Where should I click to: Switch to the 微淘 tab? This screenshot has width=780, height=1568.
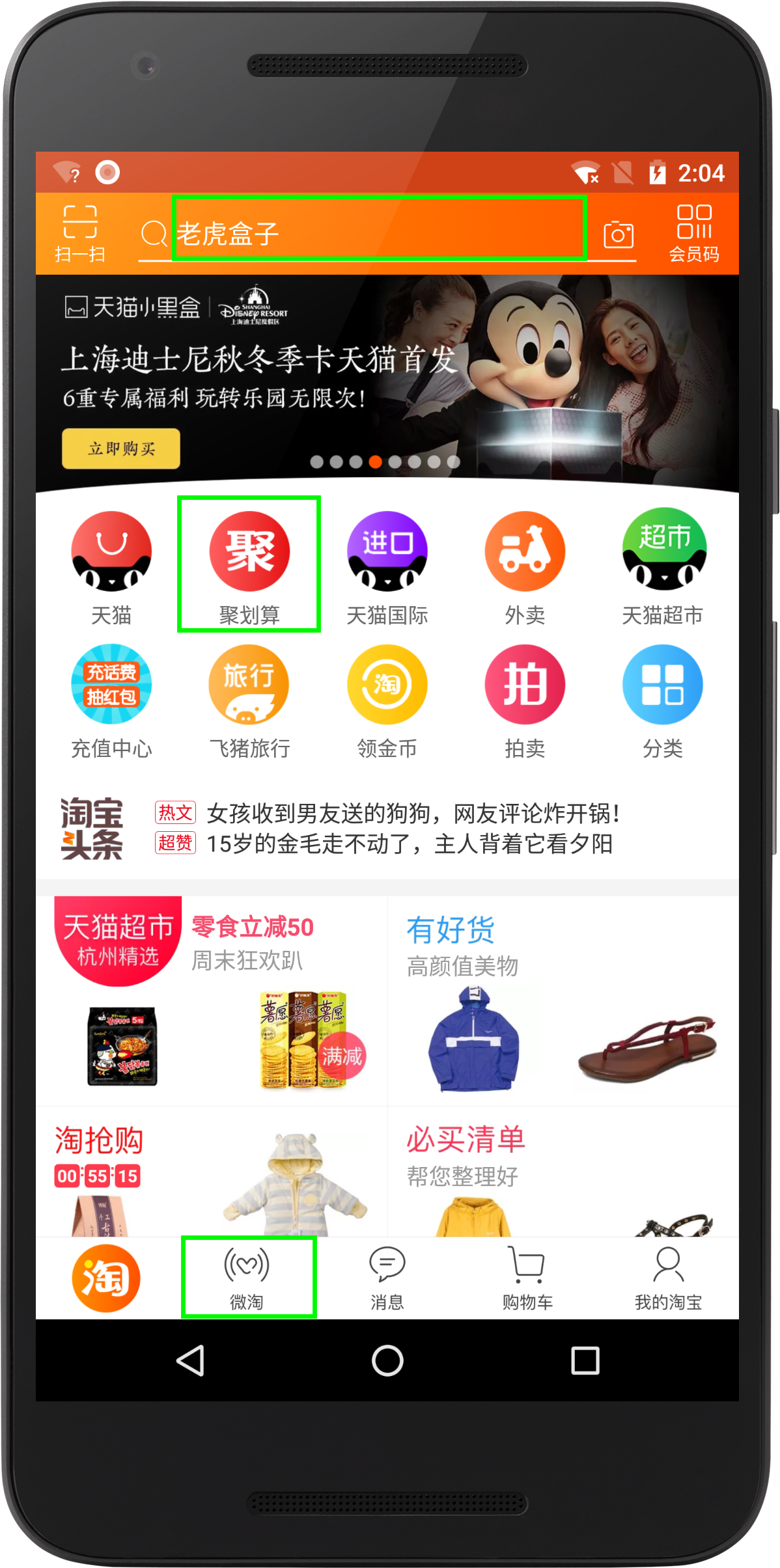pyautogui.click(x=249, y=1278)
